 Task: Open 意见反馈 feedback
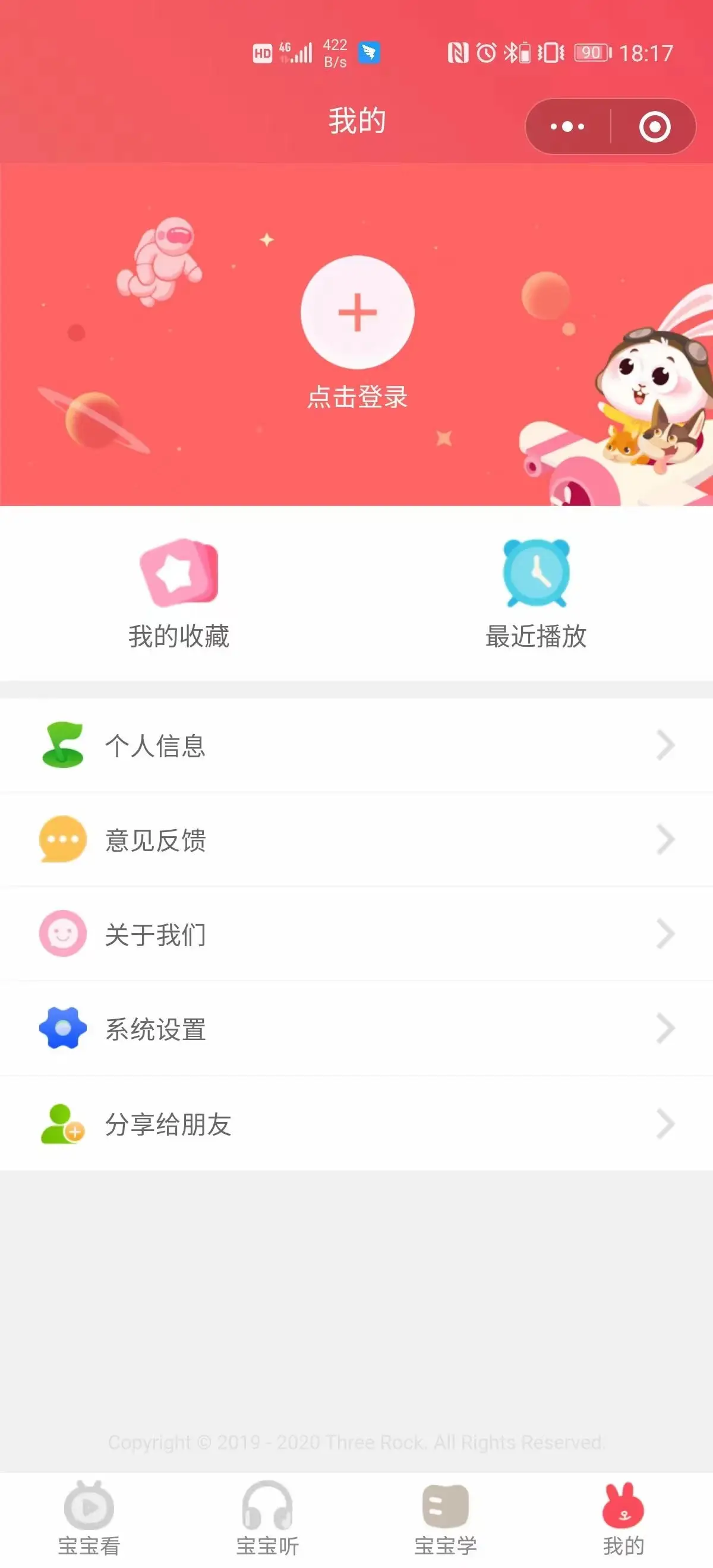(356, 839)
